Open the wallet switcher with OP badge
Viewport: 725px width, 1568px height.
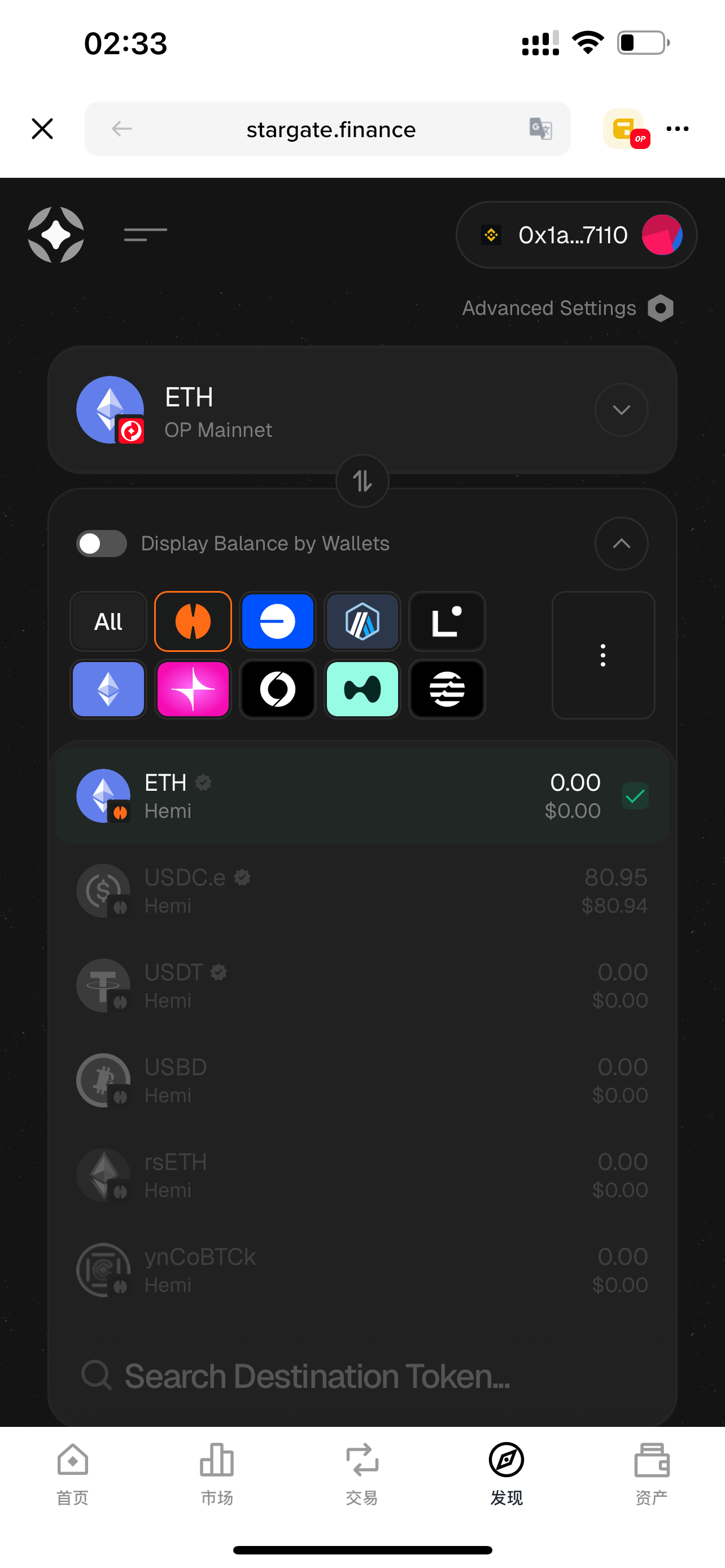[x=624, y=129]
